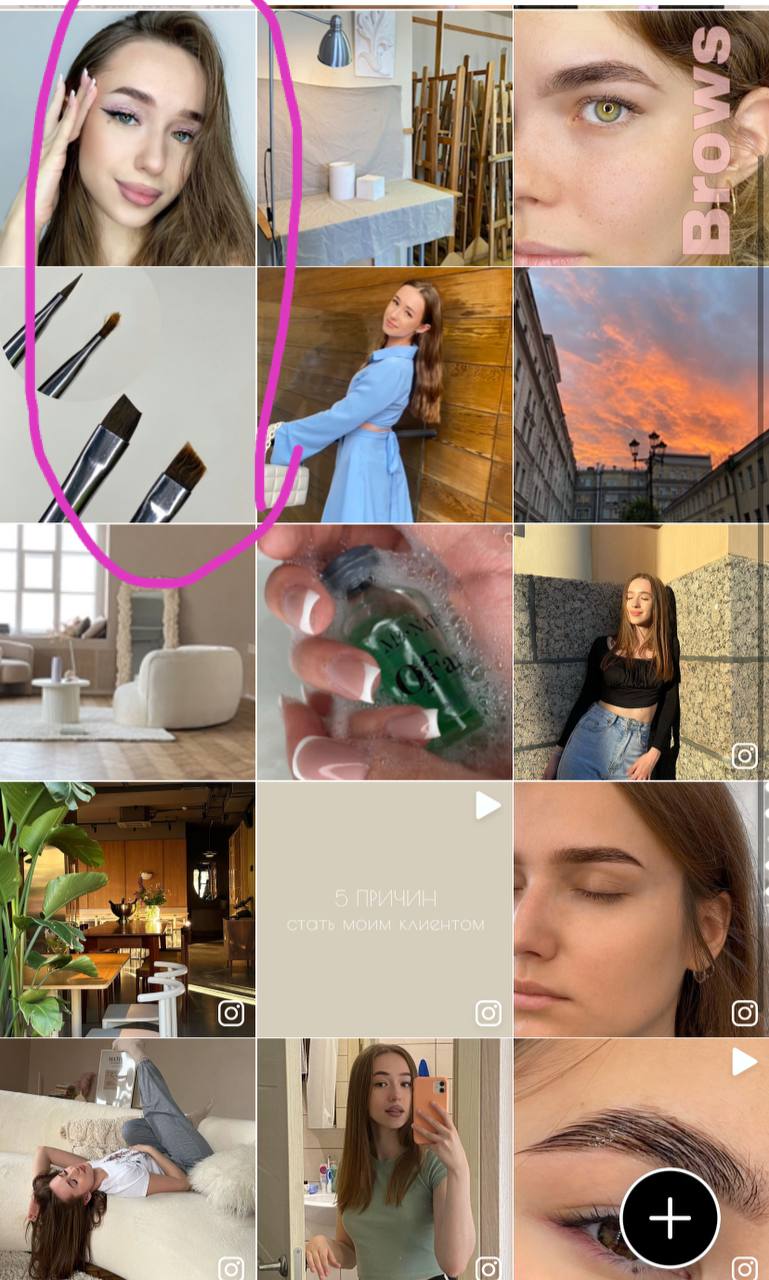769x1280 pixels.
Task: Open the woman in blue dress post
Action: click(x=384, y=395)
